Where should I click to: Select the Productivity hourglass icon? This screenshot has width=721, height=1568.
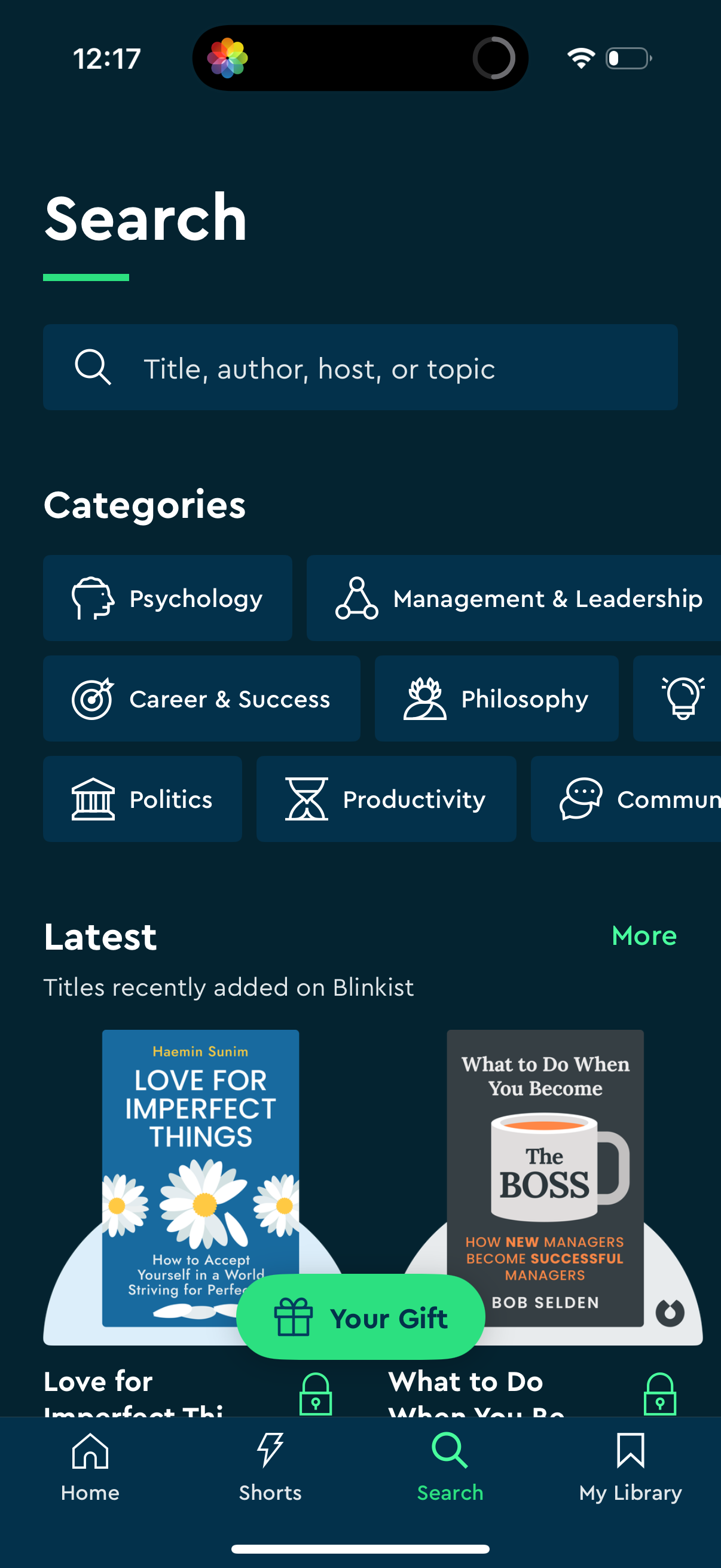click(305, 798)
